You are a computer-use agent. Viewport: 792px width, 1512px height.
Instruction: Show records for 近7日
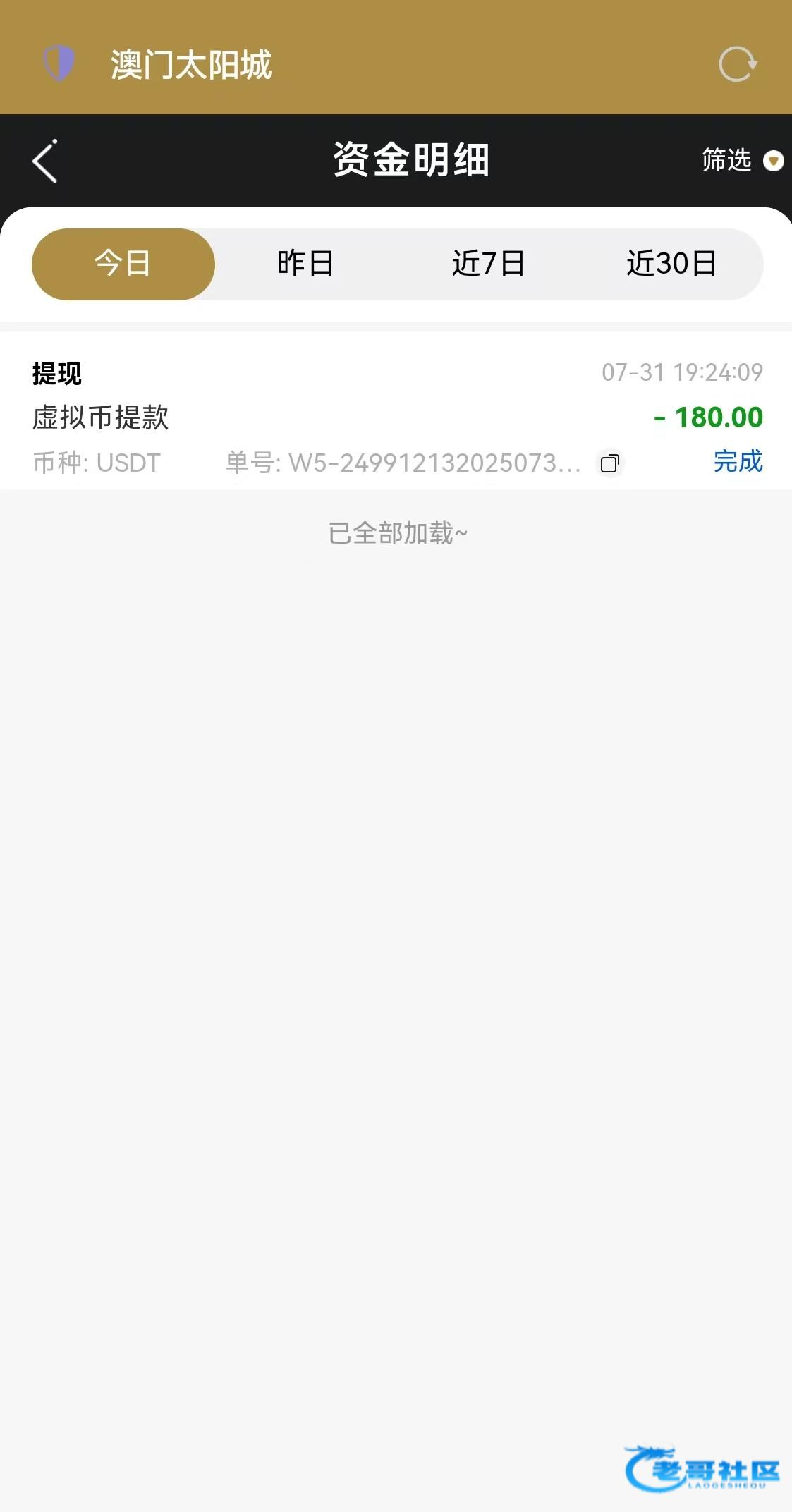pos(488,264)
